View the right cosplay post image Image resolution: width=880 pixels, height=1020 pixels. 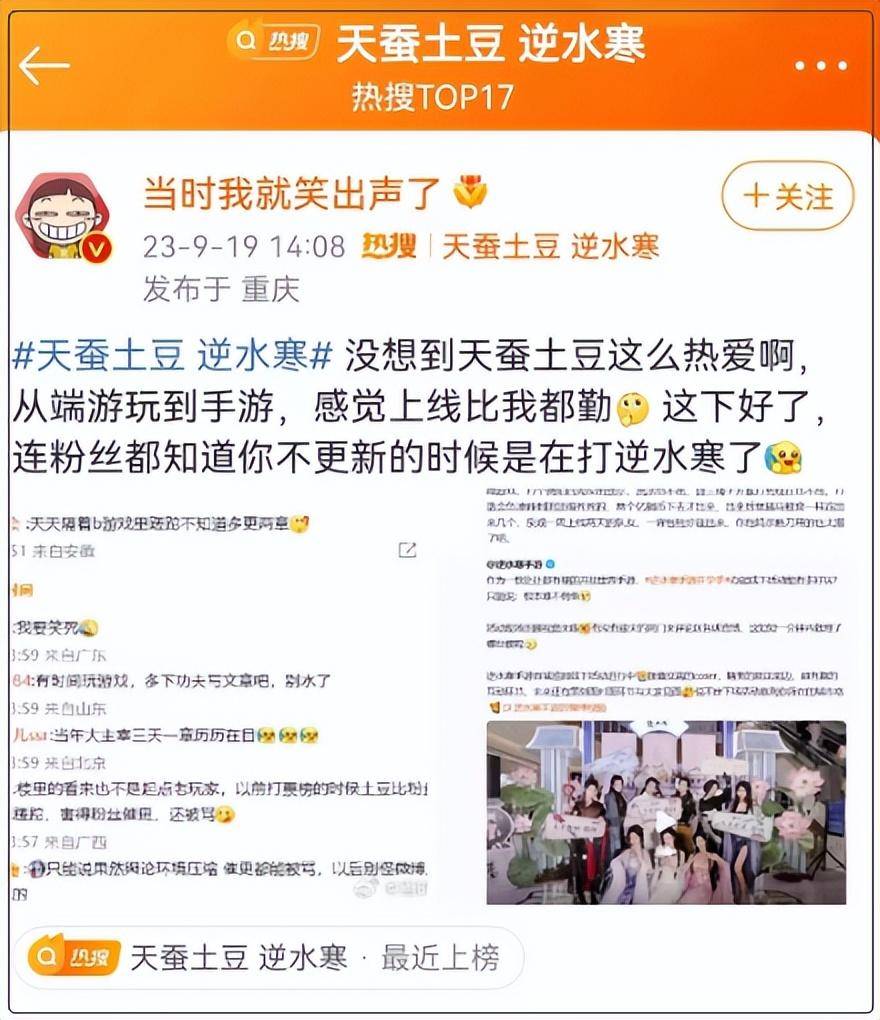(665, 696)
